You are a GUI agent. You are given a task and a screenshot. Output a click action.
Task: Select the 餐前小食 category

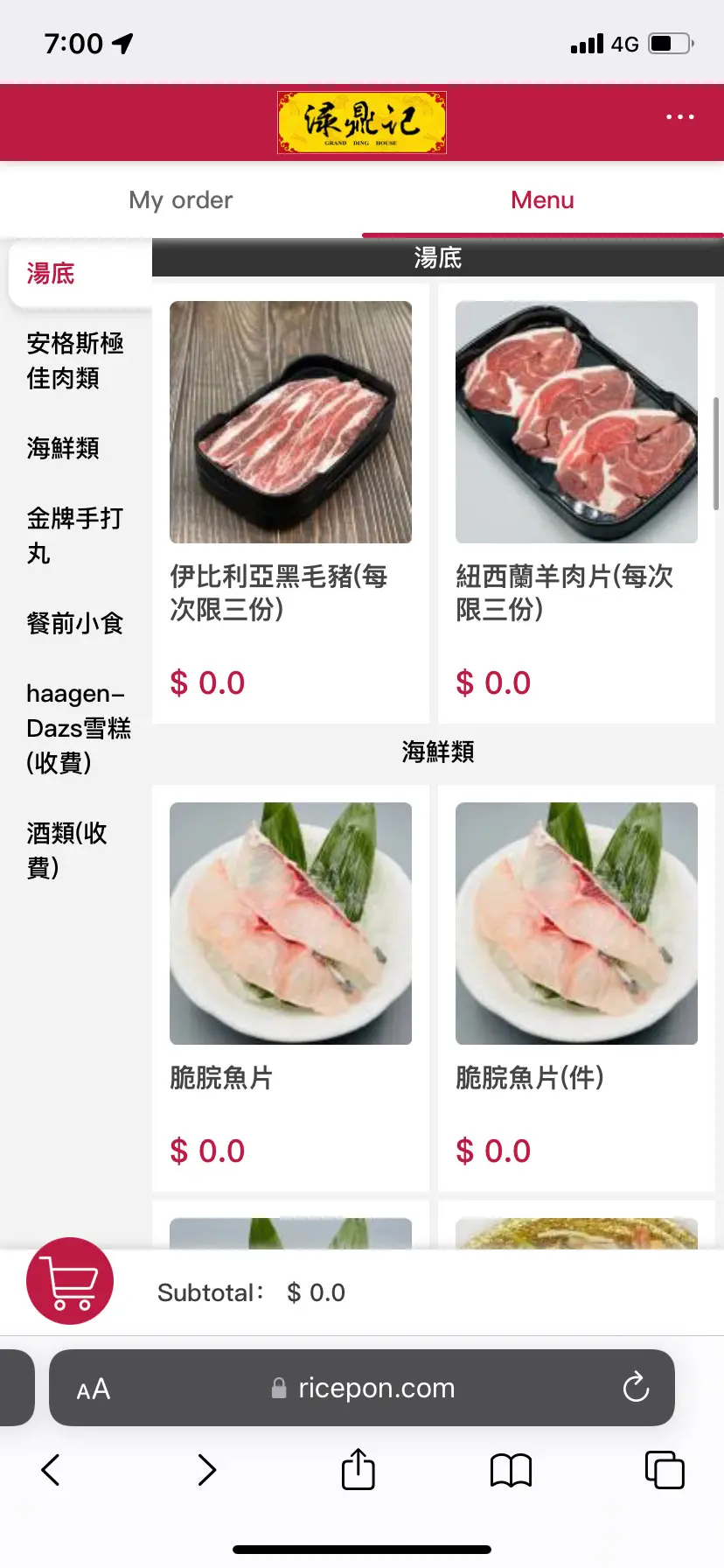click(75, 623)
